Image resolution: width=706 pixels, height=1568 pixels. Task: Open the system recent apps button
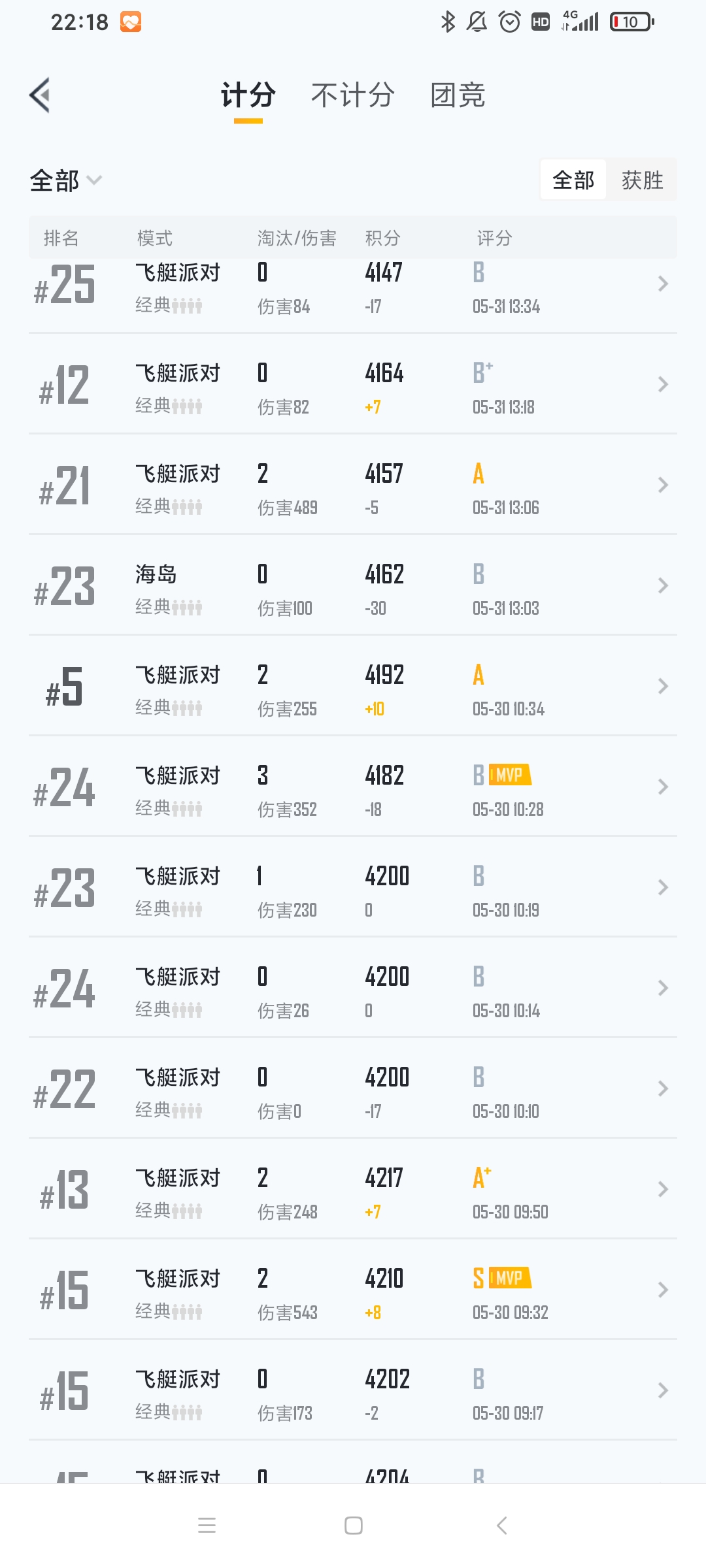207,1526
